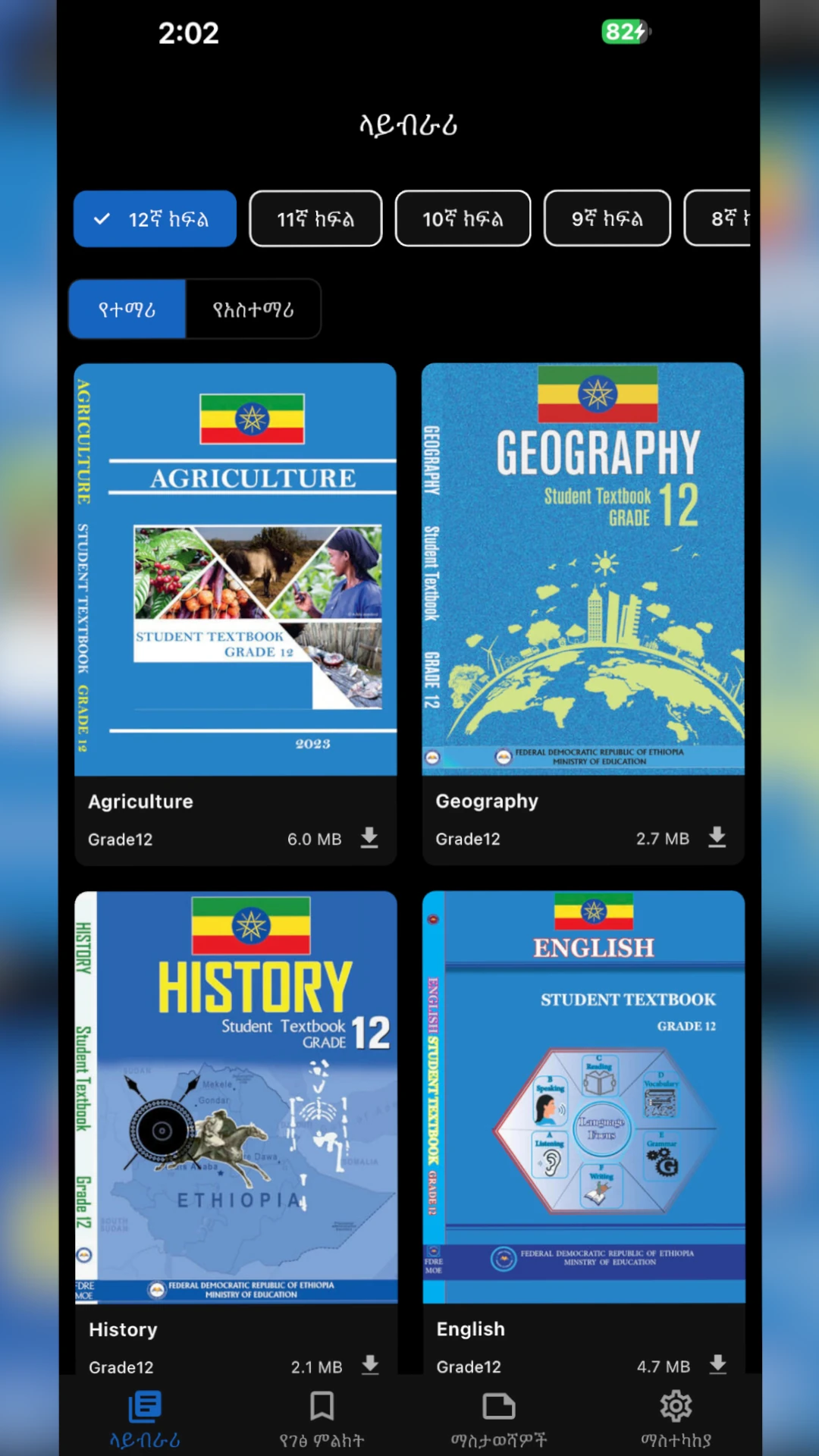This screenshot has width=819, height=1456.
Task: Download the Agriculture Grade12 textbook
Action: 369,839
